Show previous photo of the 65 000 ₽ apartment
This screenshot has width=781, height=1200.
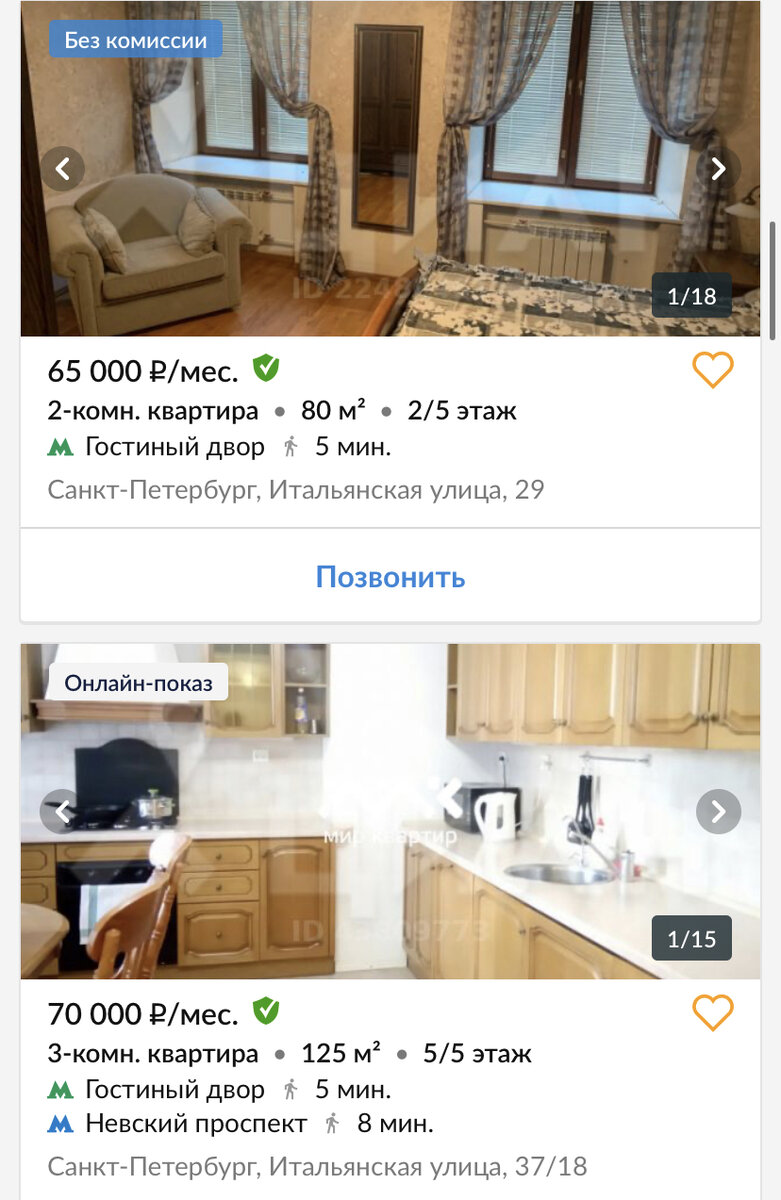coord(62,169)
